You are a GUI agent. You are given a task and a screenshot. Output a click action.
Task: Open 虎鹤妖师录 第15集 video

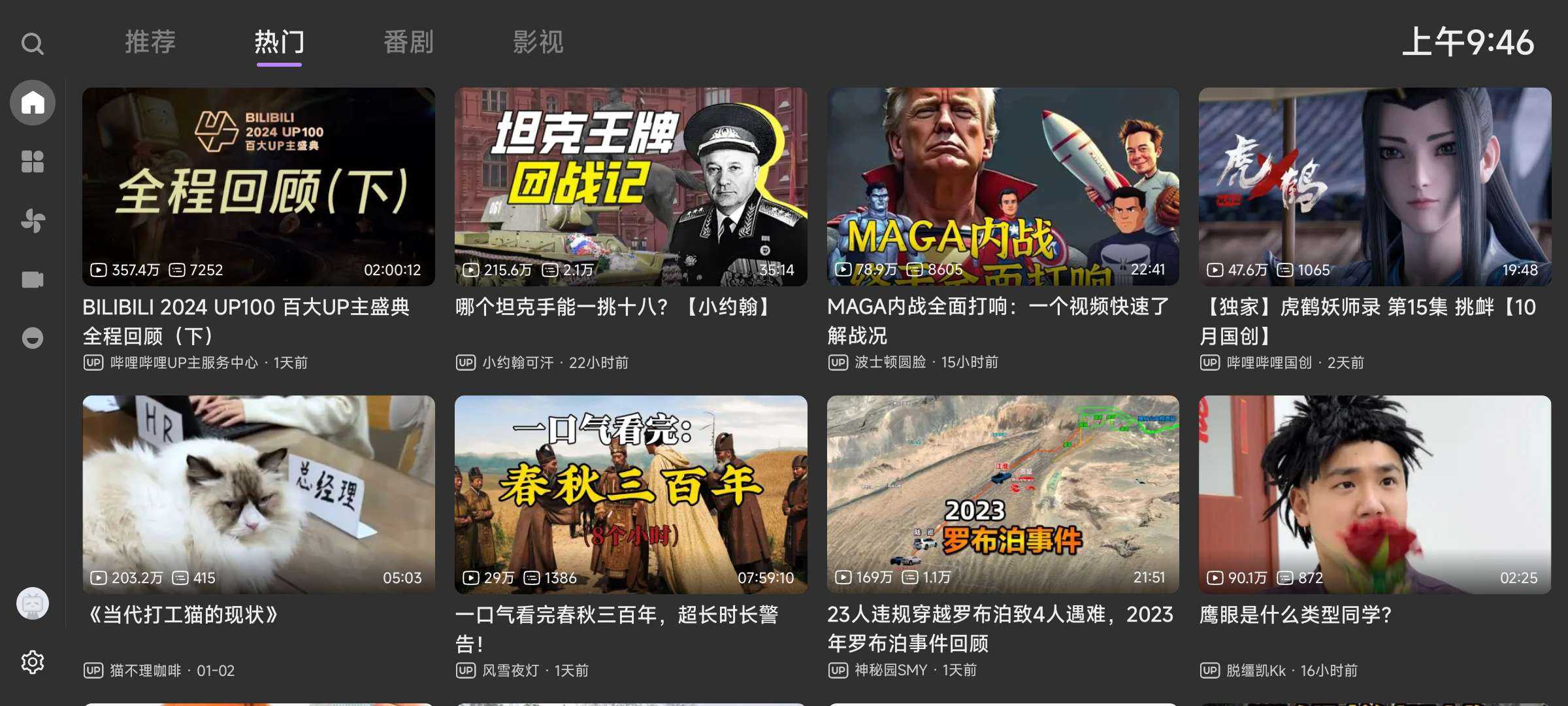tap(1375, 187)
